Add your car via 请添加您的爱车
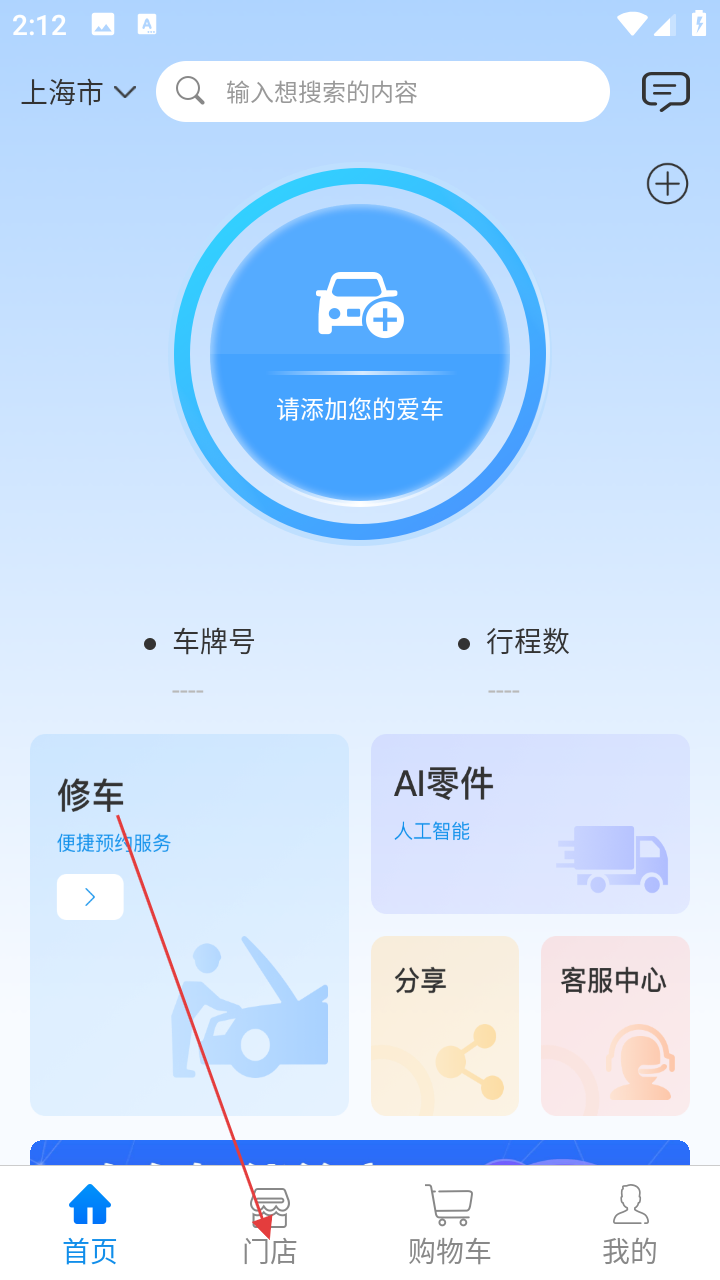This screenshot has height=1280, width=720. coord(360,354)
